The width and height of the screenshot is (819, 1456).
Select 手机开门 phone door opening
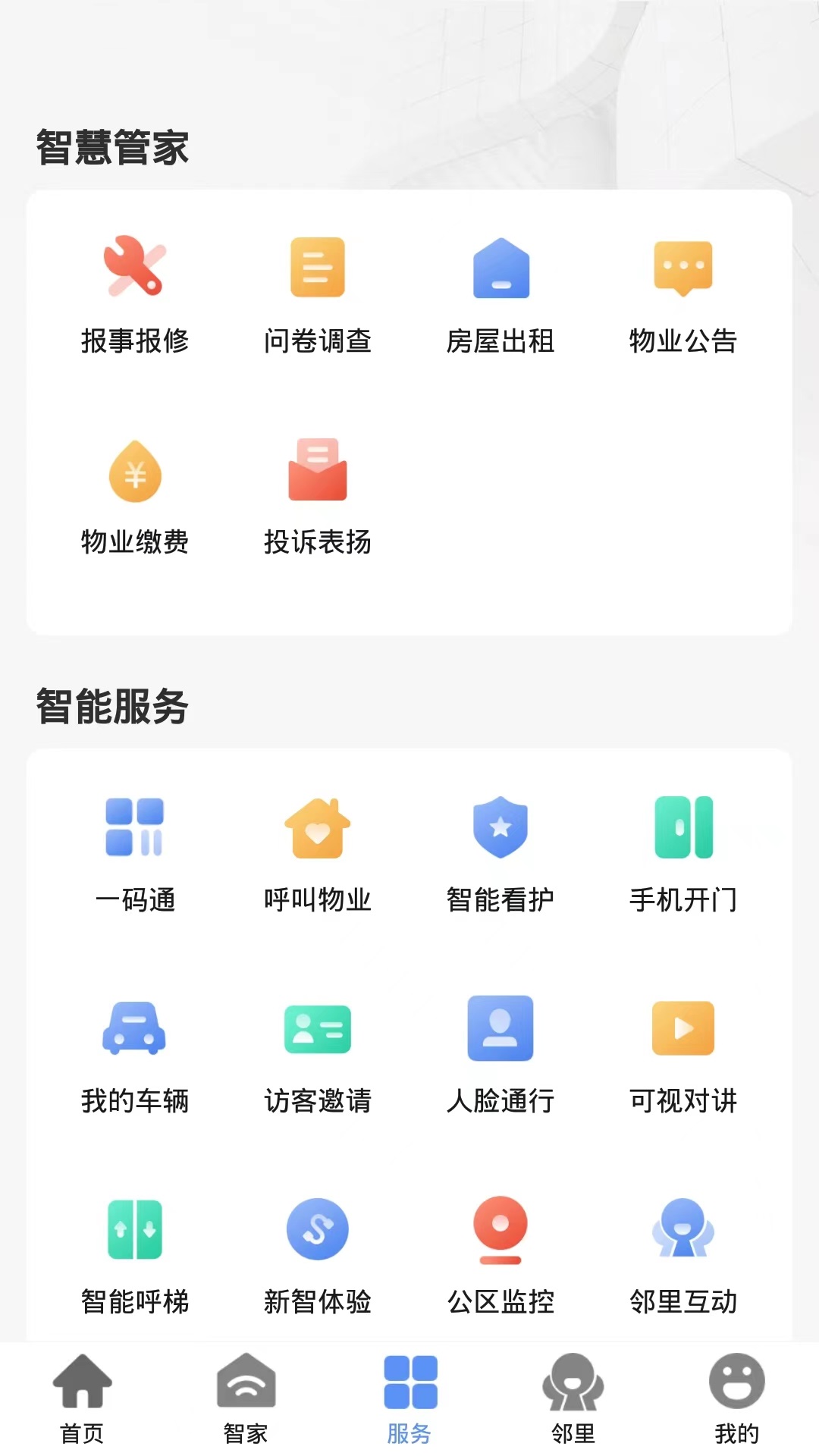coord(682,853)
